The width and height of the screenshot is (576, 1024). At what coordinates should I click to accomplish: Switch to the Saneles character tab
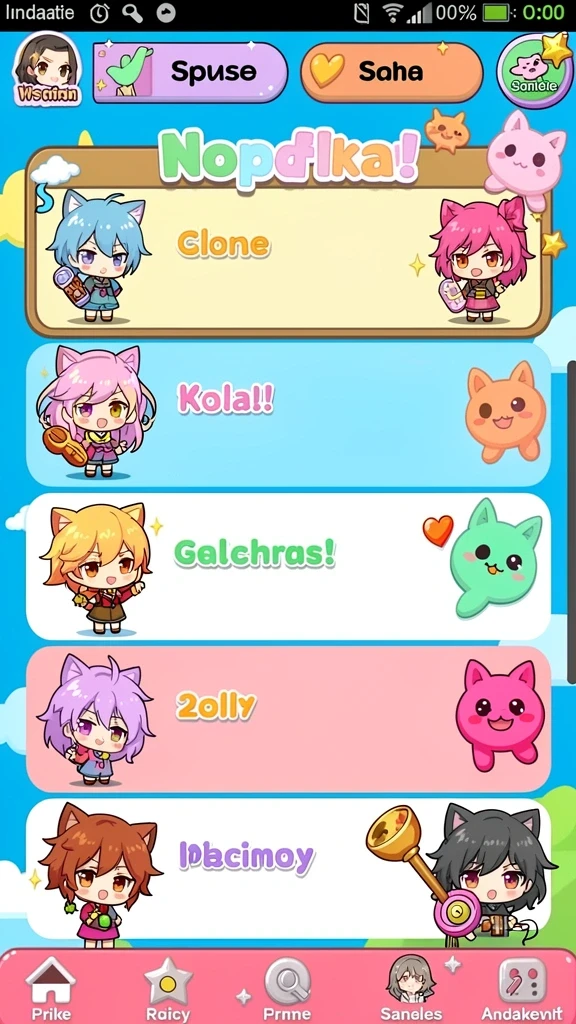pos(411,987)
